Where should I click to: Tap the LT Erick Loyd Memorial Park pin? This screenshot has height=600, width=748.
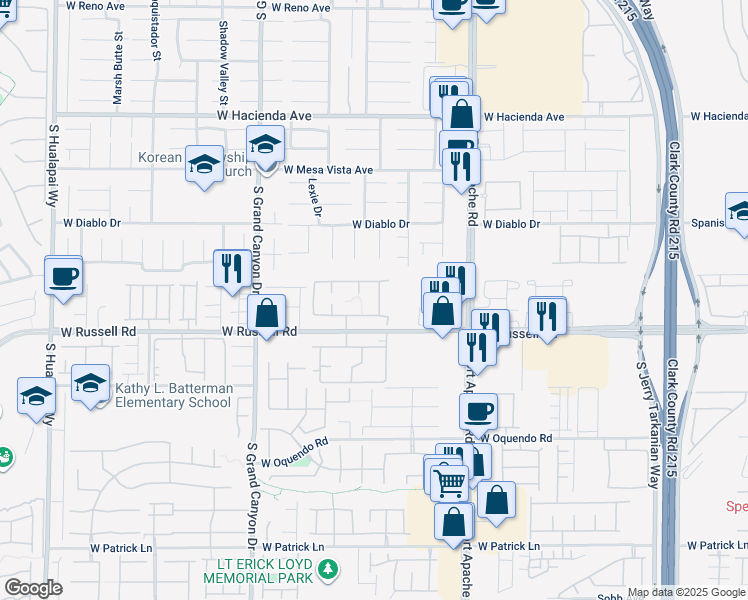pyautogui.click(x=328, y=570)
